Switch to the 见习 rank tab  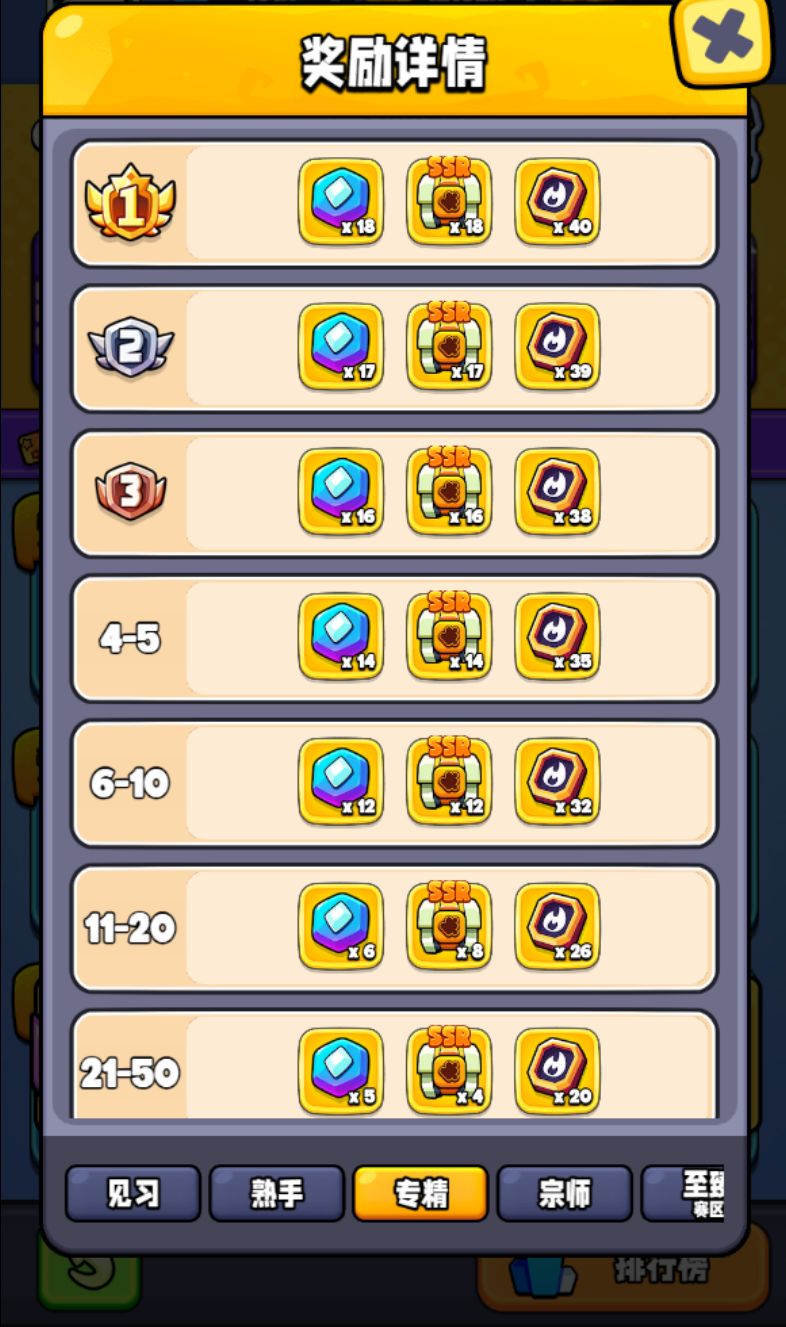131,1193
